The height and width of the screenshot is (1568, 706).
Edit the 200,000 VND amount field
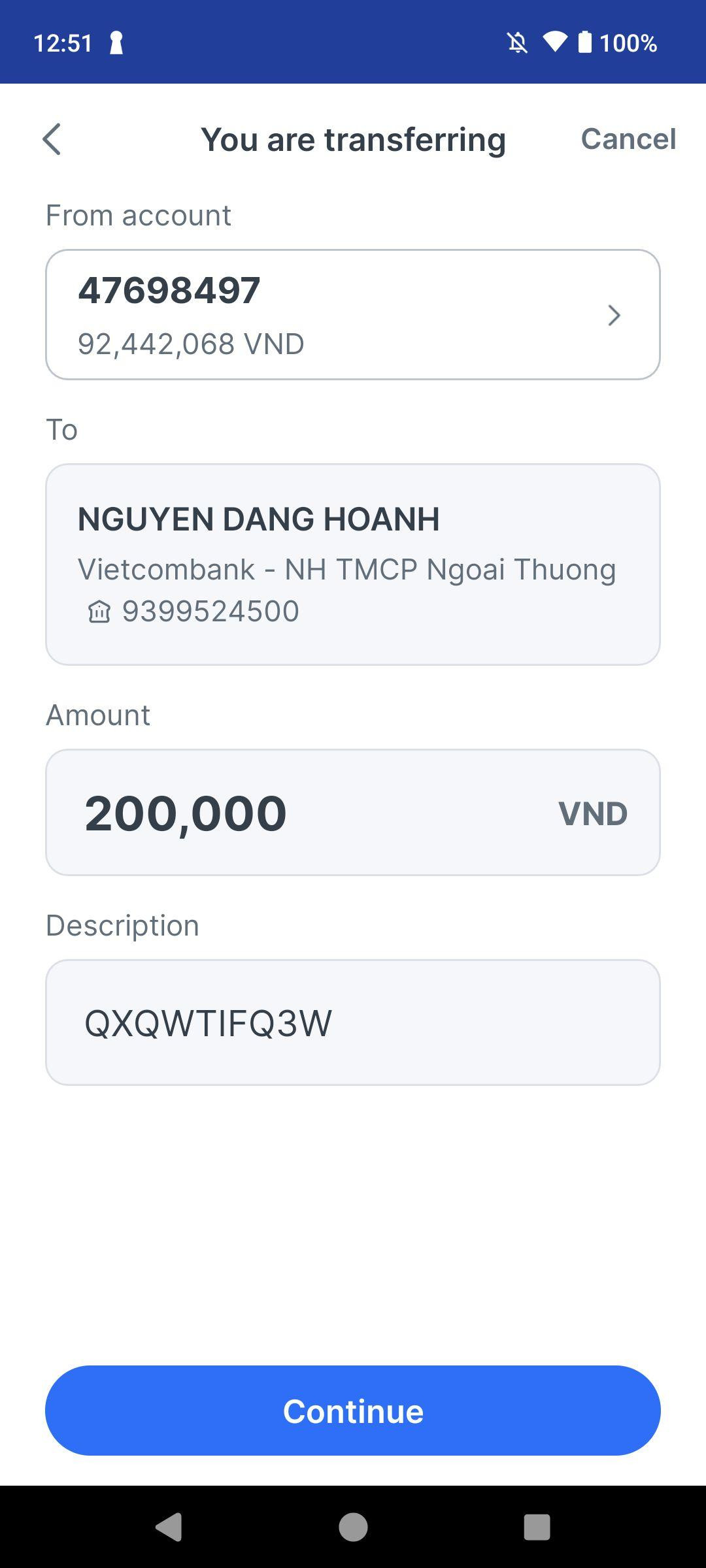click(353, 812)
